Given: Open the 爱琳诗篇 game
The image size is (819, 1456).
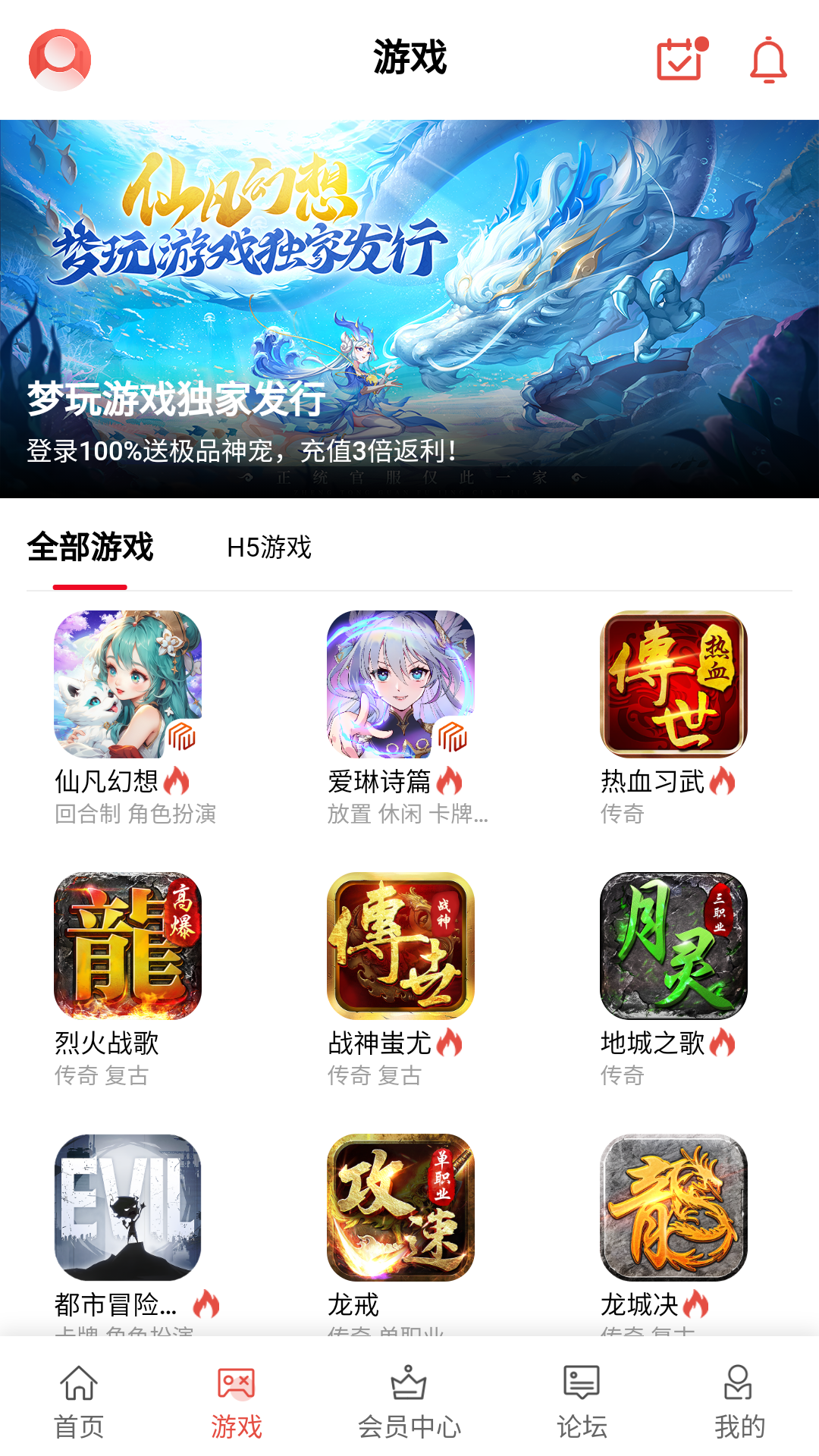Looking at the screenshot, I should (x=400, y=684).
